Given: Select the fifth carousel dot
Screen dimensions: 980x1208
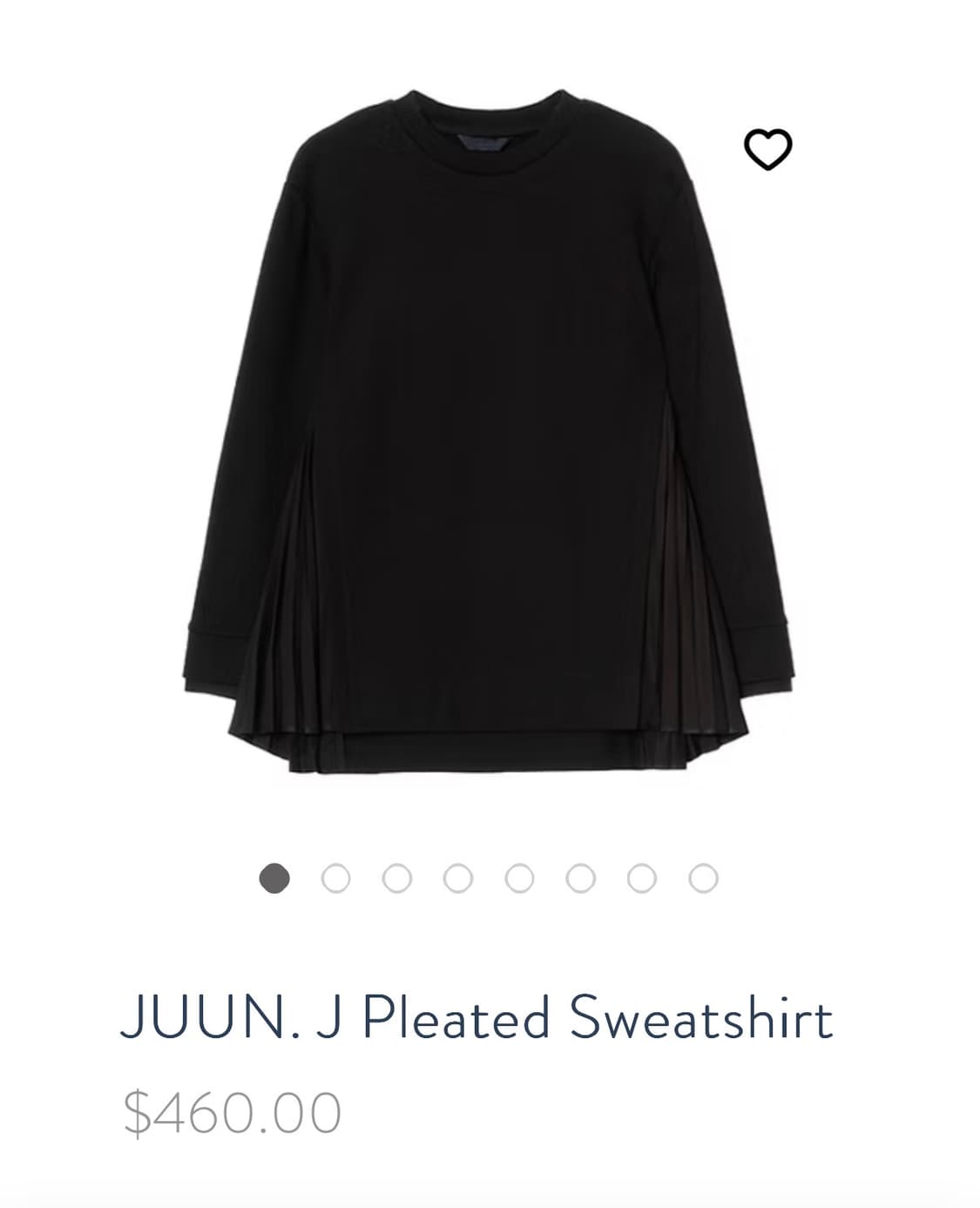Looking at the screenshot, I should [520, 878].
